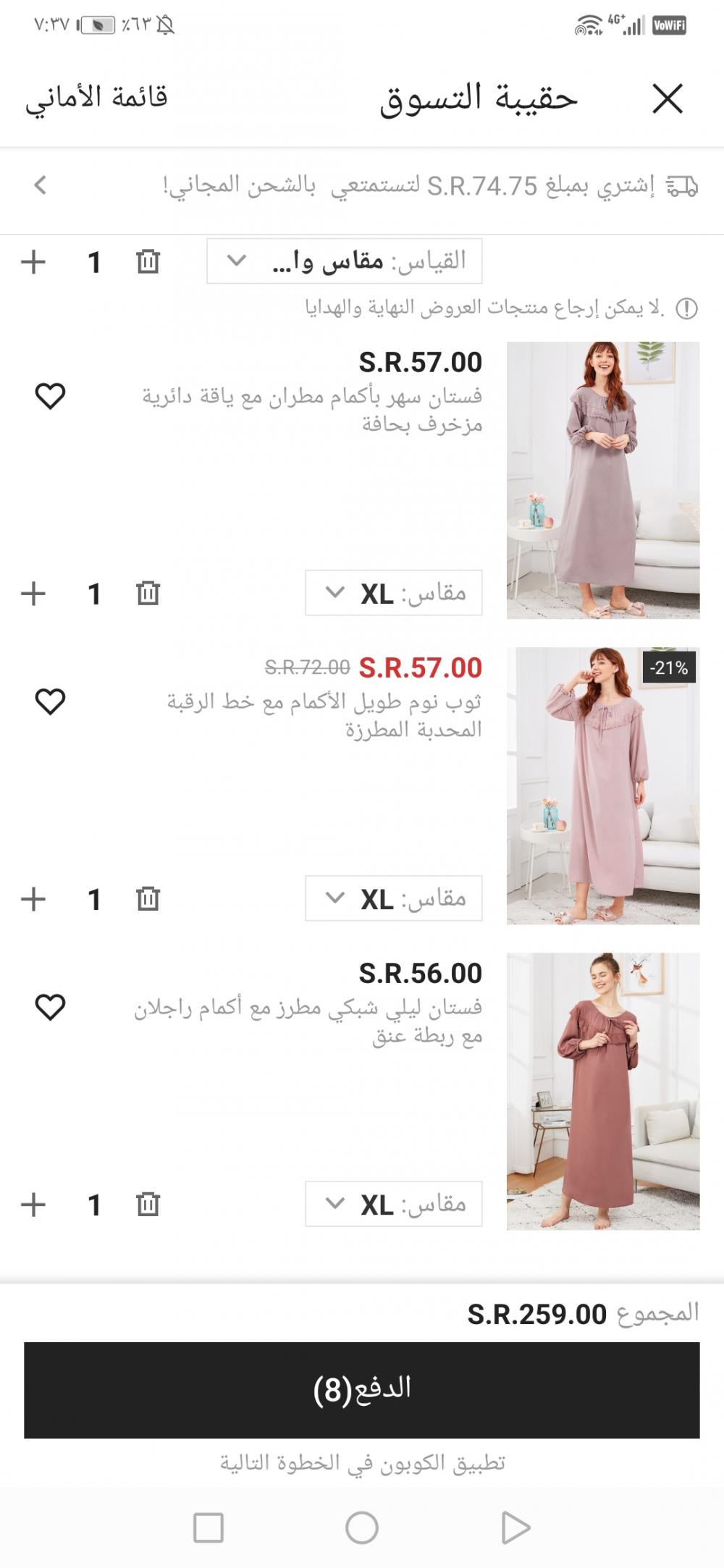Add the S.R.56.00 mesh dress to wishlist
Image resolution: width=724 pixels, height=1568 pixels.
pos(50,1006)
